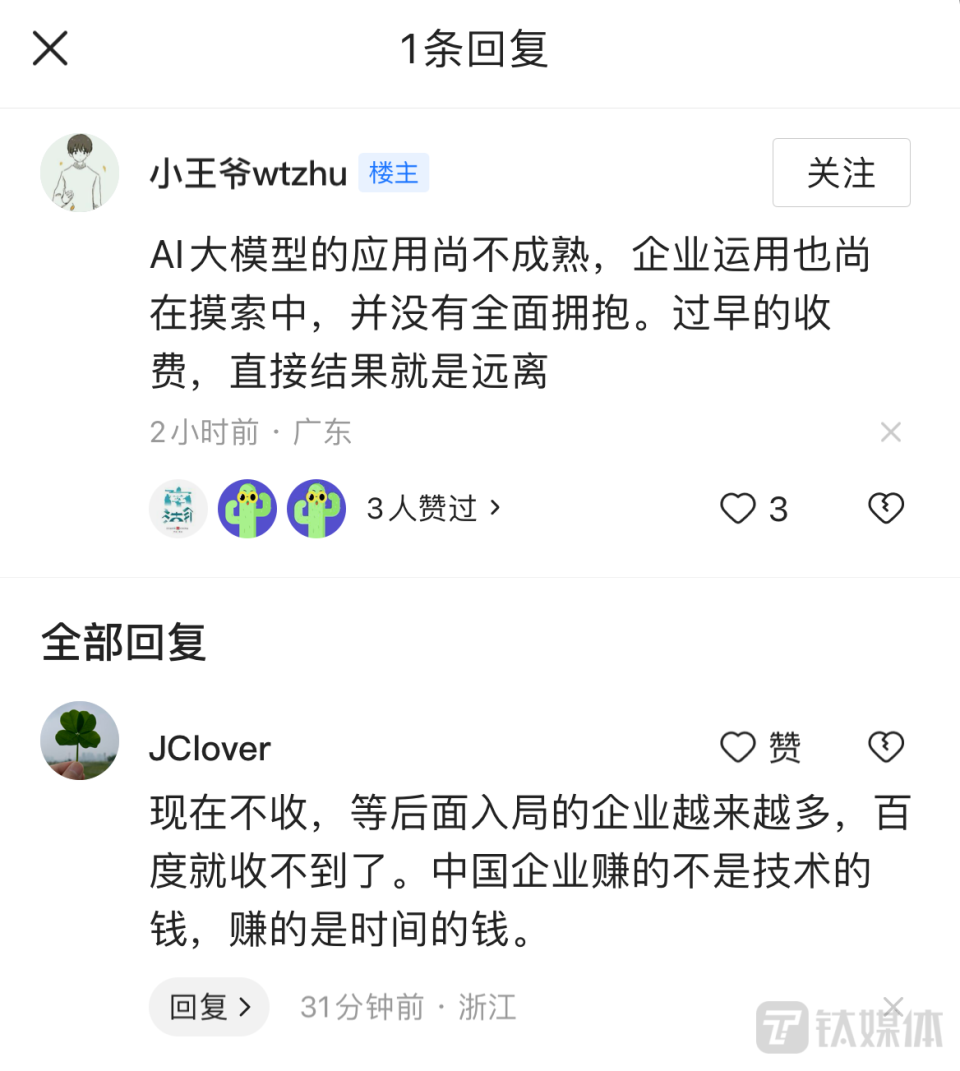Tap the first cactus liker avatar
The height and width of the screenshot is (1071, 960).
click(247, 508)
